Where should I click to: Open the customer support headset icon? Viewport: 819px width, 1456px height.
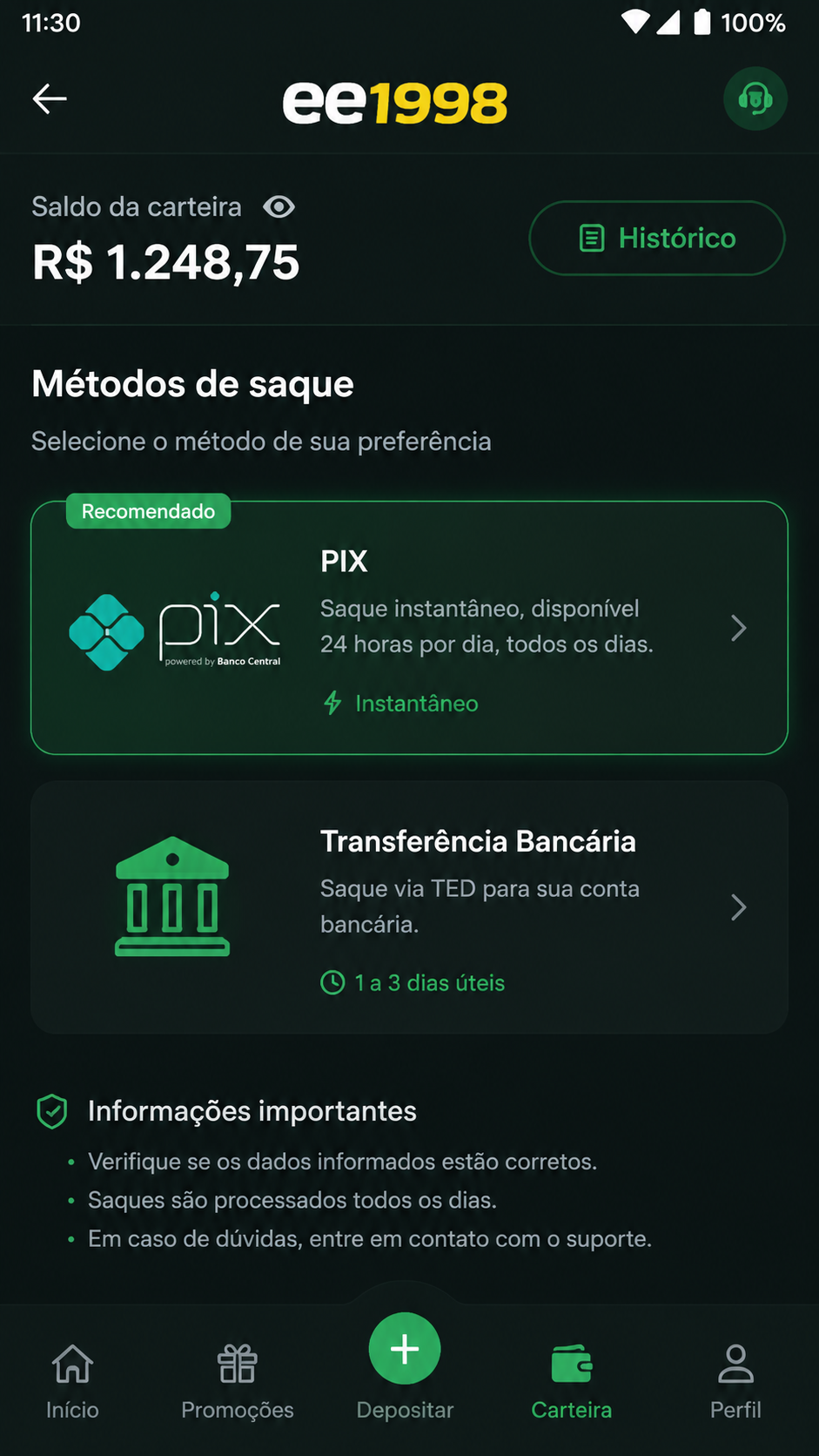point(755,98)
